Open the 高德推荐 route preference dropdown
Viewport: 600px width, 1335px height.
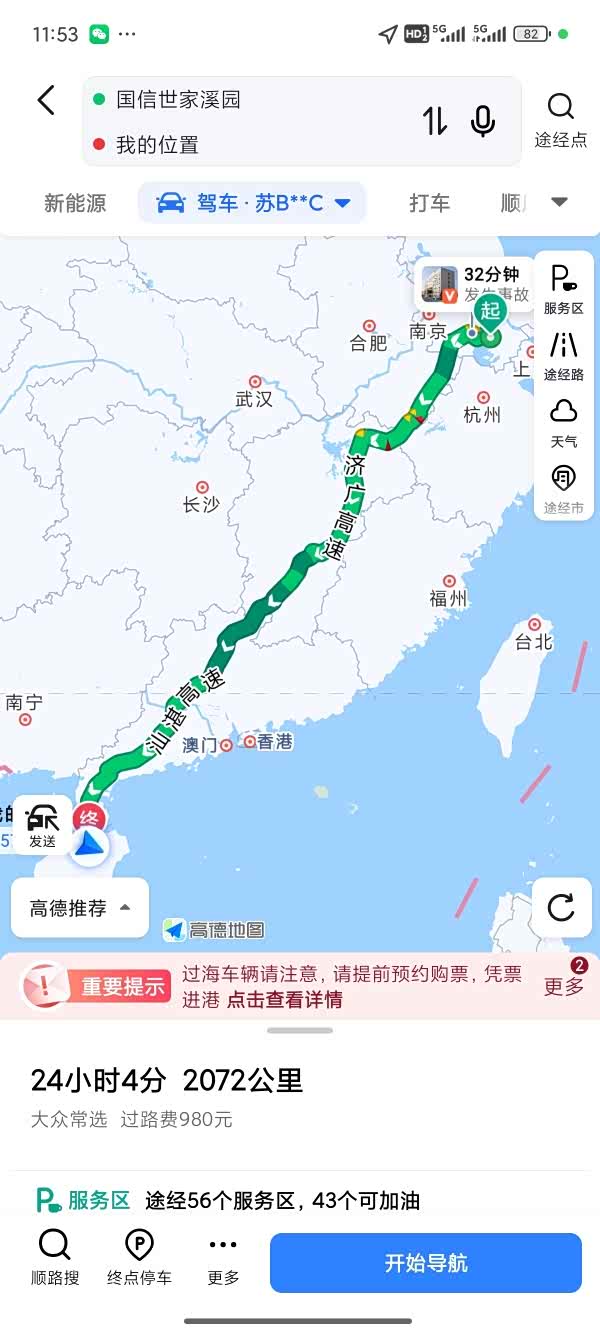click(80, 908)
